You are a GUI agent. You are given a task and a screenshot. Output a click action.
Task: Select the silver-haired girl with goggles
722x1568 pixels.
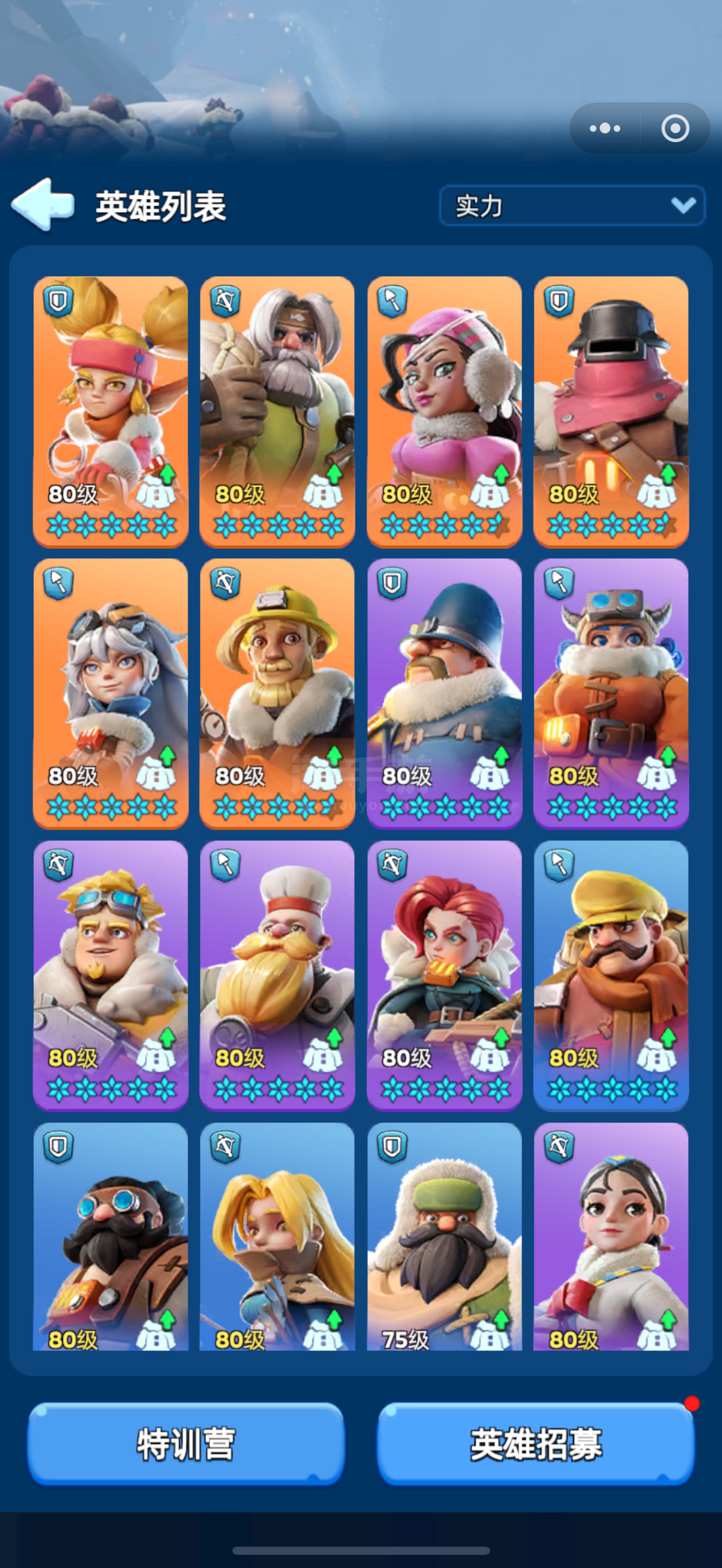110,693
